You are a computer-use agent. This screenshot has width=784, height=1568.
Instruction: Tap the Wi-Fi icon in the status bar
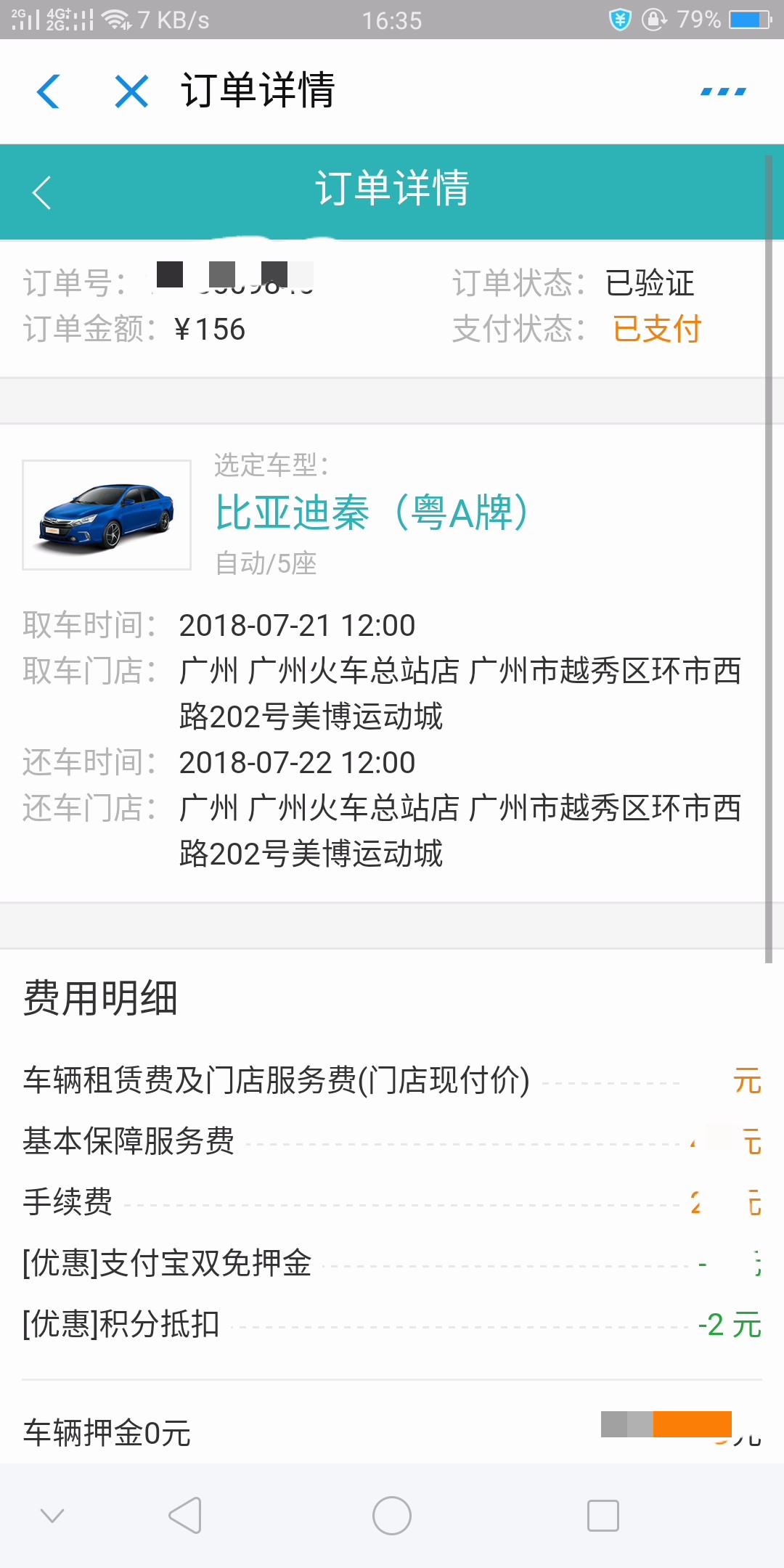(x=115, y=20)
